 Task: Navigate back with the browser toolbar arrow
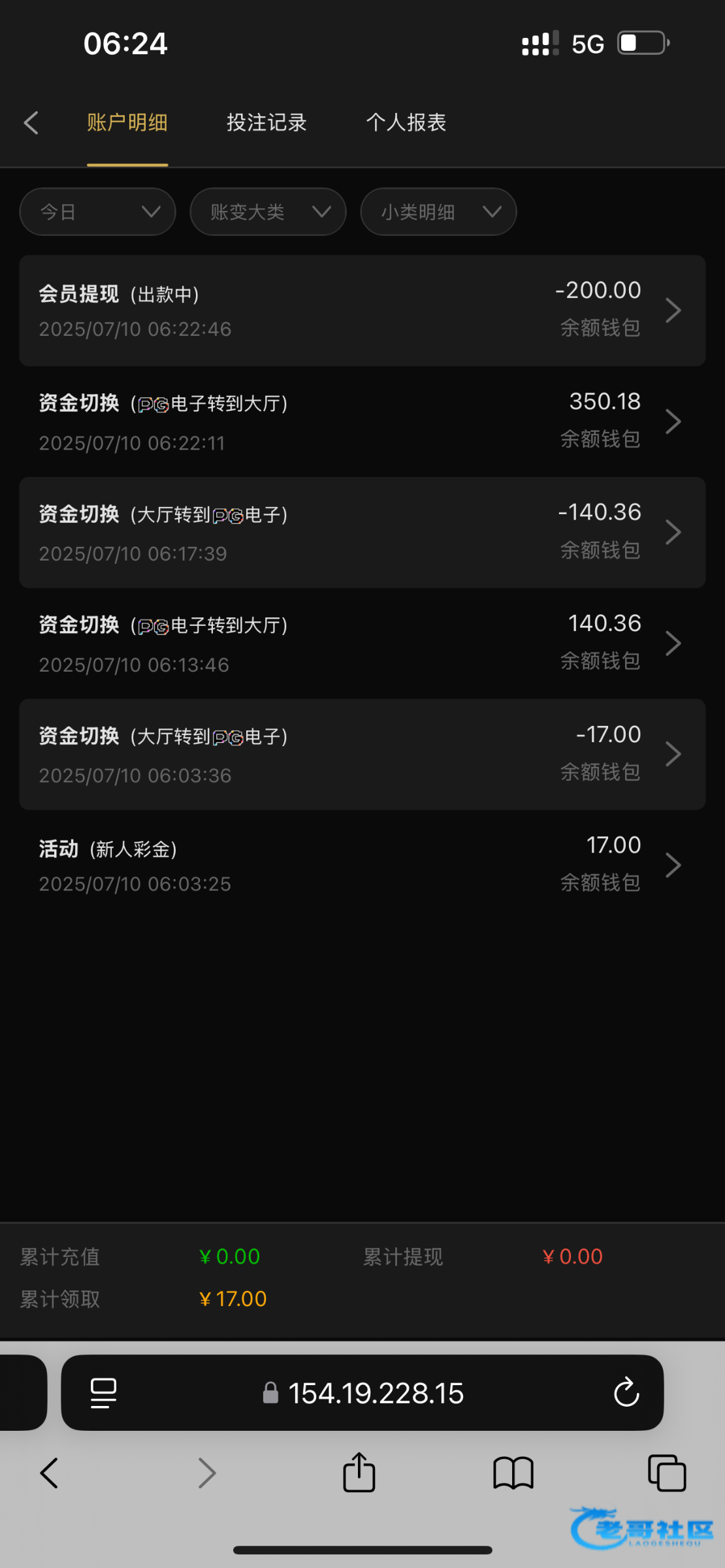tap(50, 1473)
